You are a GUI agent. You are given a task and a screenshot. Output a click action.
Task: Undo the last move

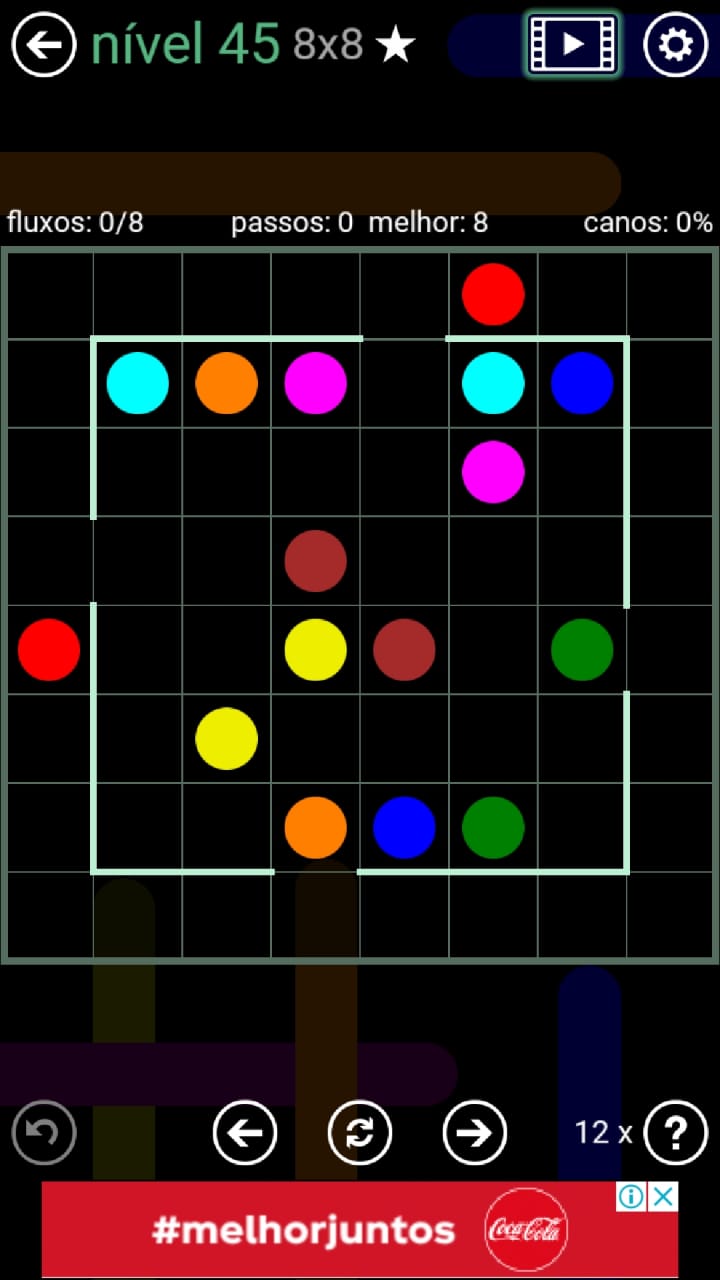tap(44, 1132)
